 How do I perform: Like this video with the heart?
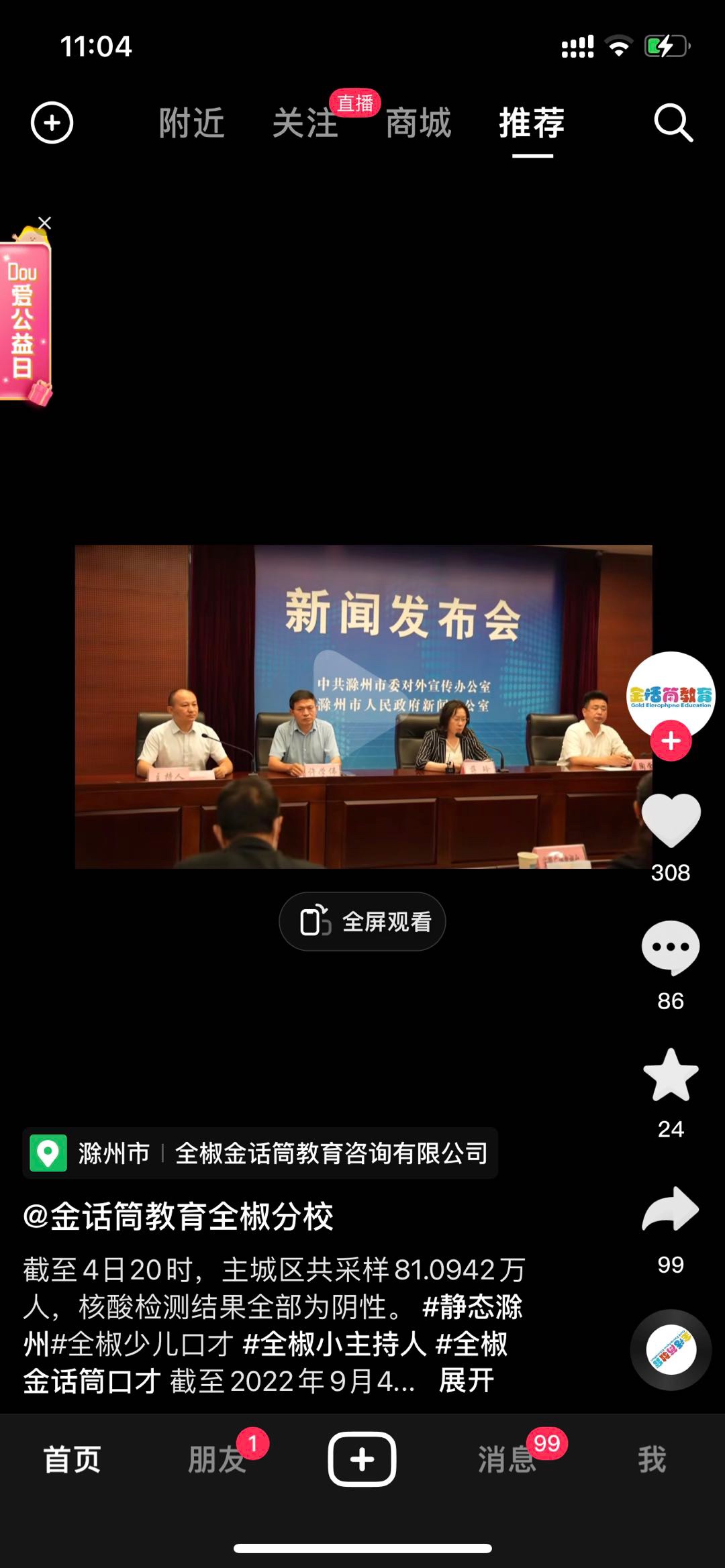point(671,820)
